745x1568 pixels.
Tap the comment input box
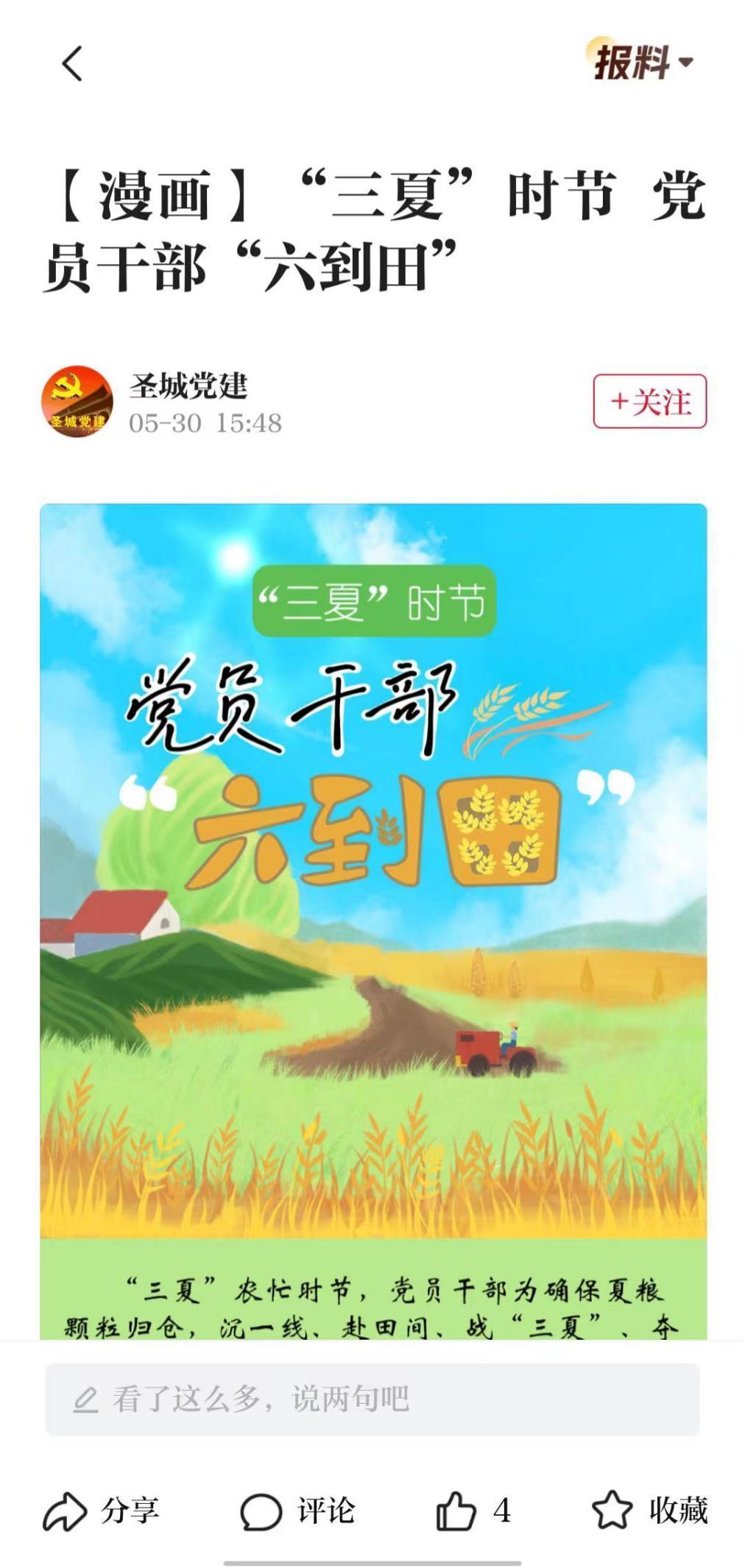[372, 1399]
